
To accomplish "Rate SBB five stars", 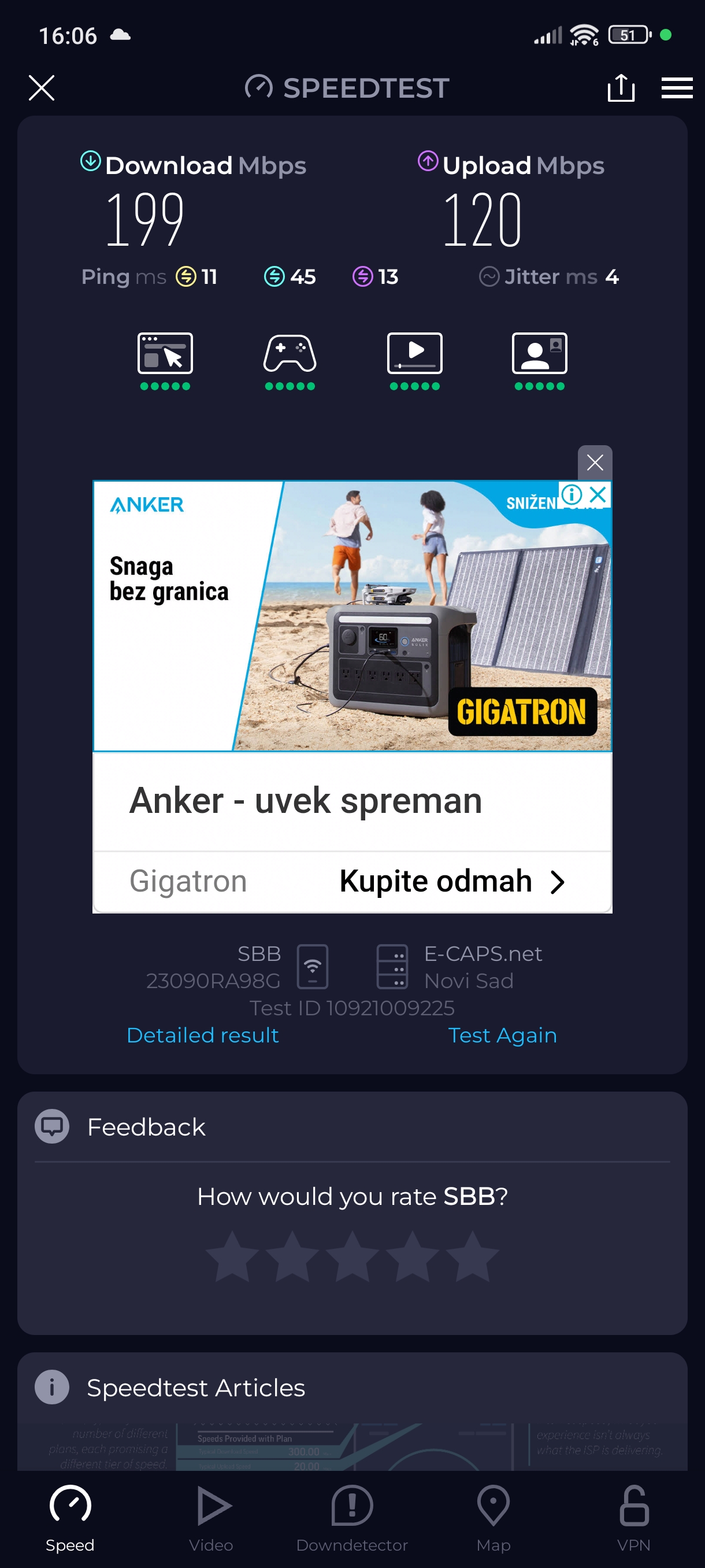I will coord(472,1256).
